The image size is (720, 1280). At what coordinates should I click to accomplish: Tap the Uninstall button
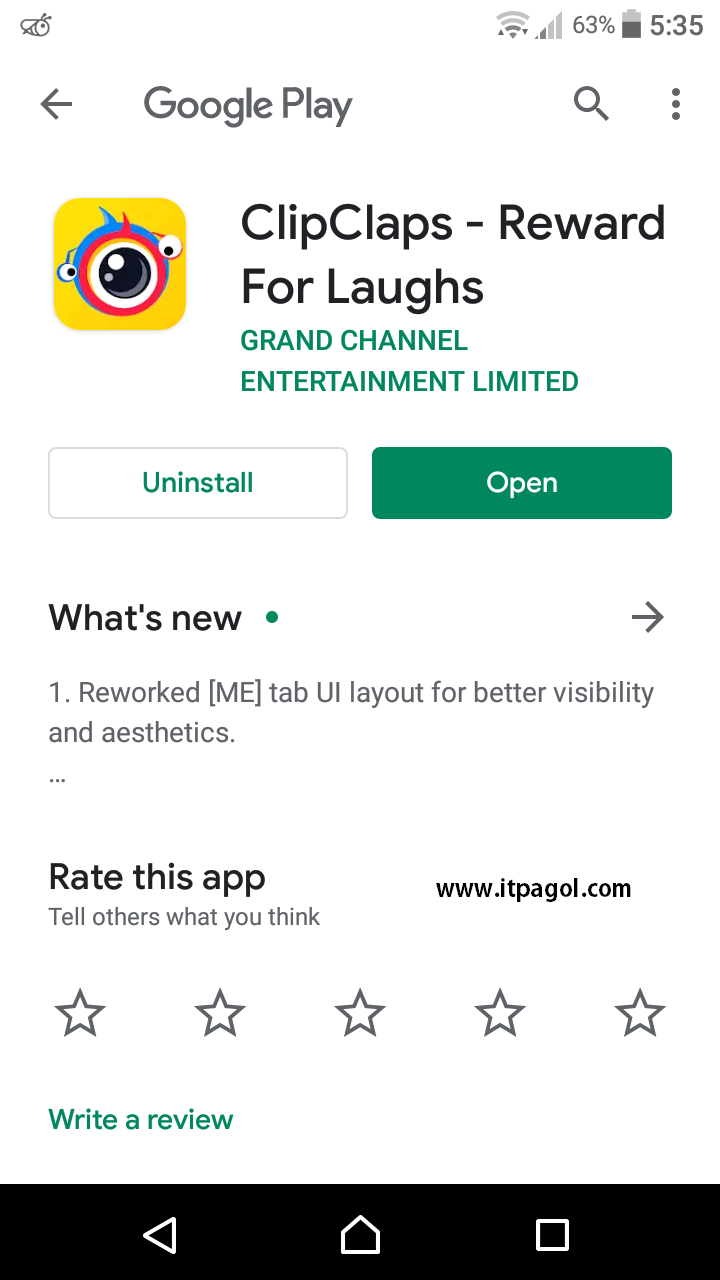(198, 483)
